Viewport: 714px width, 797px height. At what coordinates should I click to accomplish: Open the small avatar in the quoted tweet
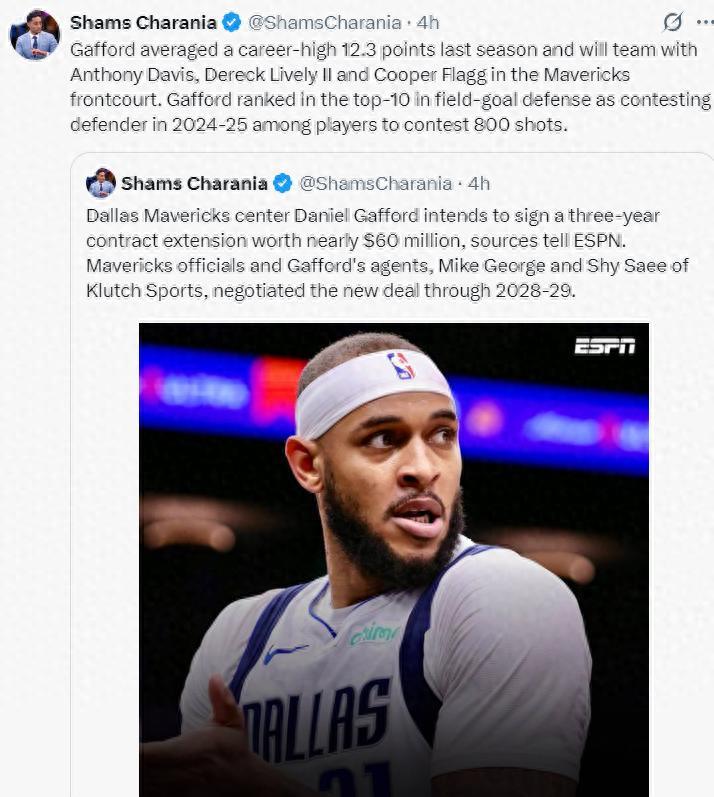tap(101, 183)
